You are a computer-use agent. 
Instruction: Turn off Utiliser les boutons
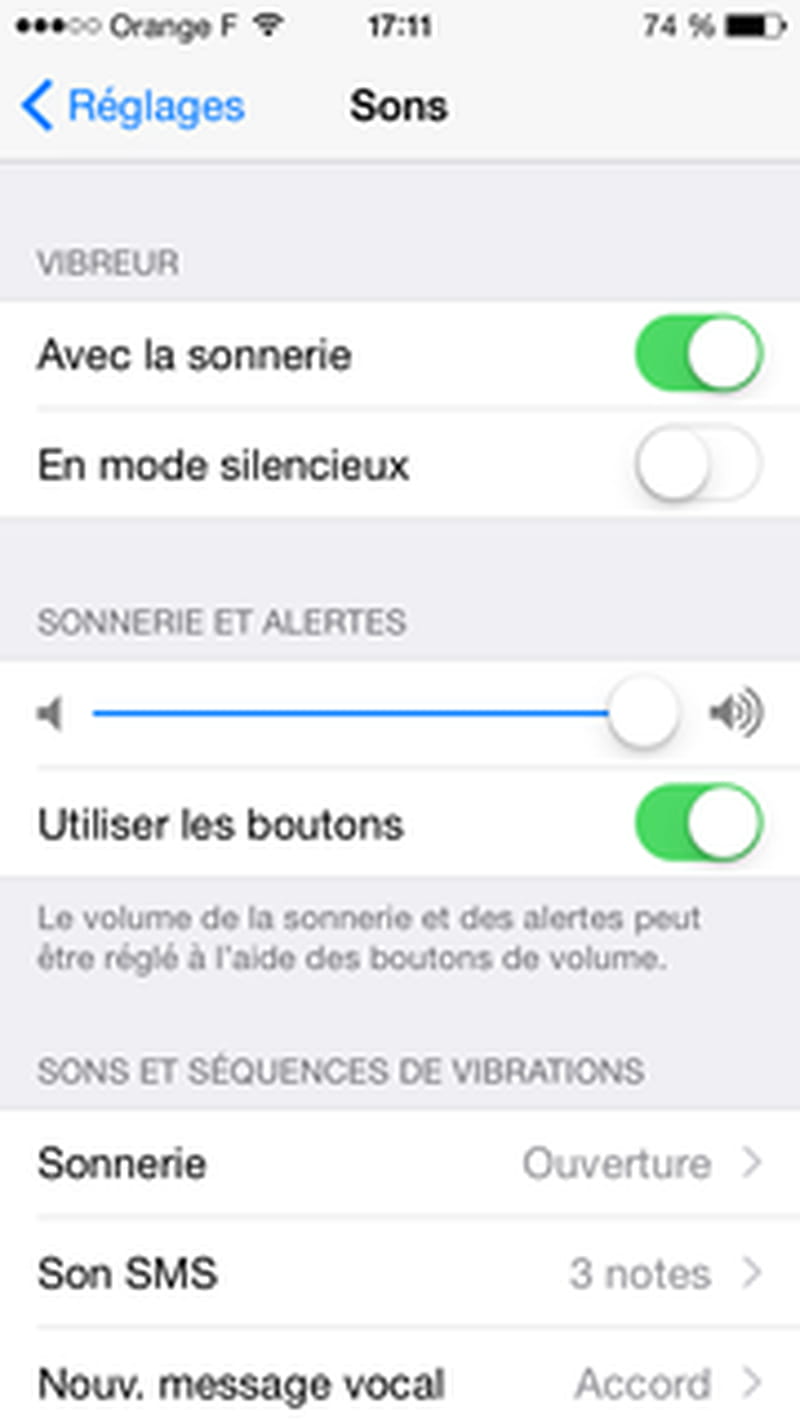click(698, 824)
